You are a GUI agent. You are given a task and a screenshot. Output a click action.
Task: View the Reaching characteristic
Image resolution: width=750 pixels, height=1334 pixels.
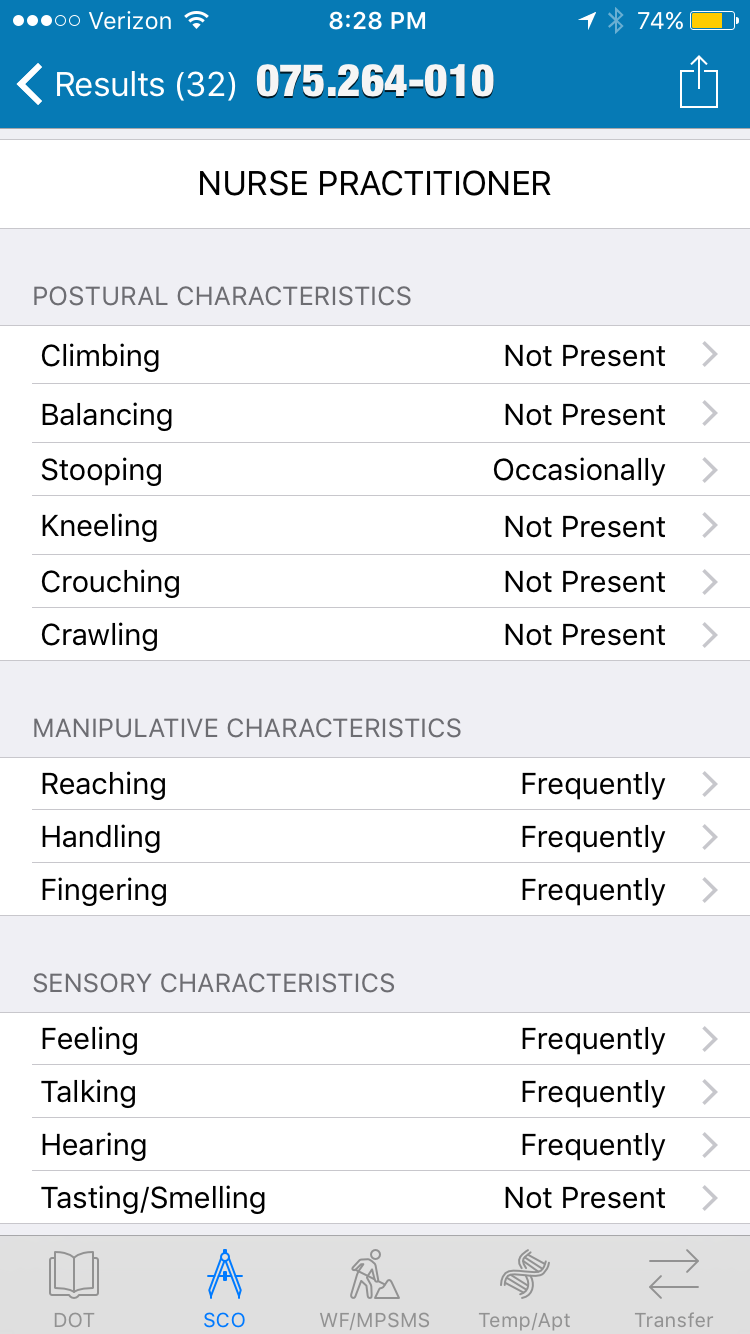tap(375, 784)
